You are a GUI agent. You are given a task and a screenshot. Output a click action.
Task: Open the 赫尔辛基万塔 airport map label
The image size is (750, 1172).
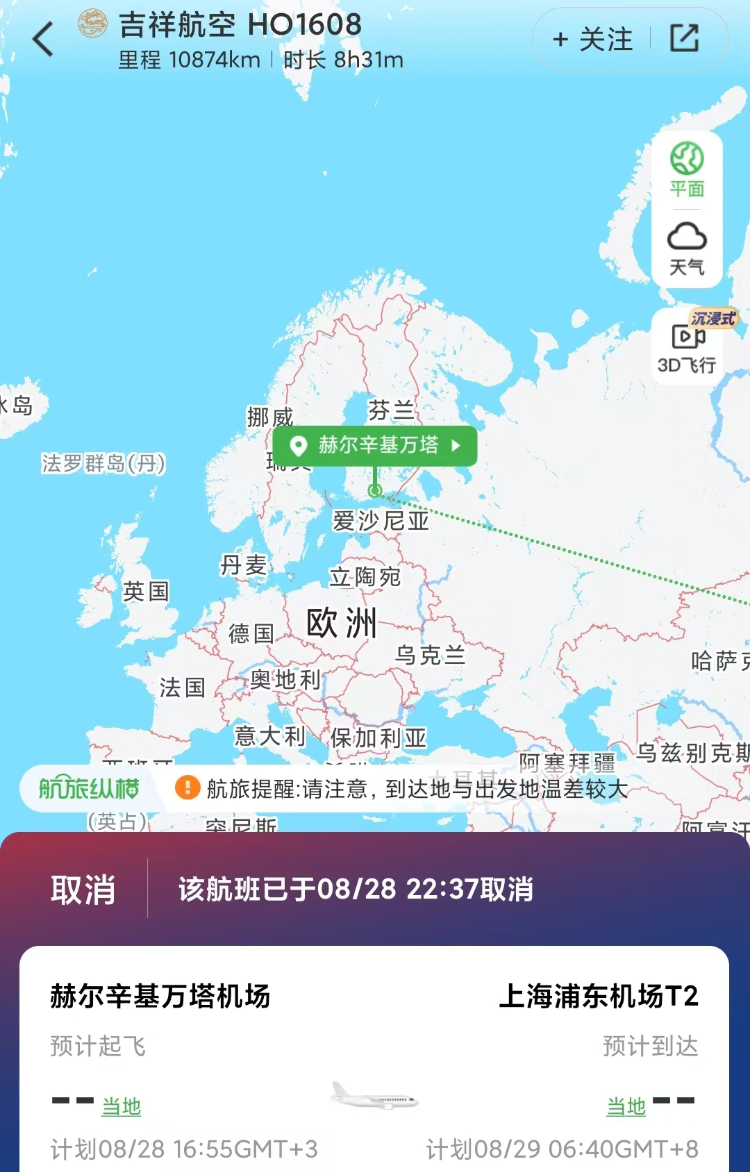[x=375, y=446]
